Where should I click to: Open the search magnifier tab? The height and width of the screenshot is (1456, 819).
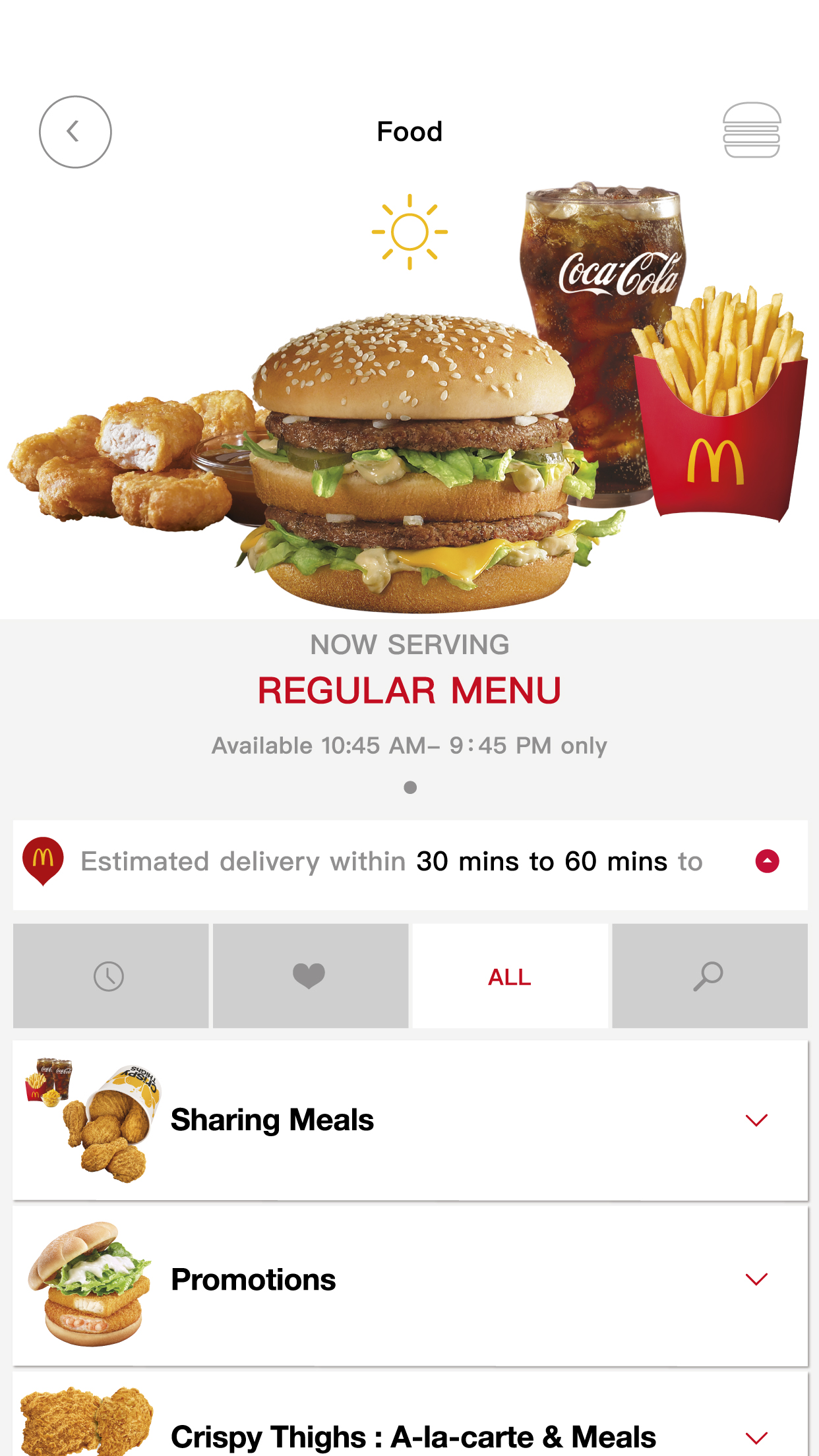click(x=709, y=976)
